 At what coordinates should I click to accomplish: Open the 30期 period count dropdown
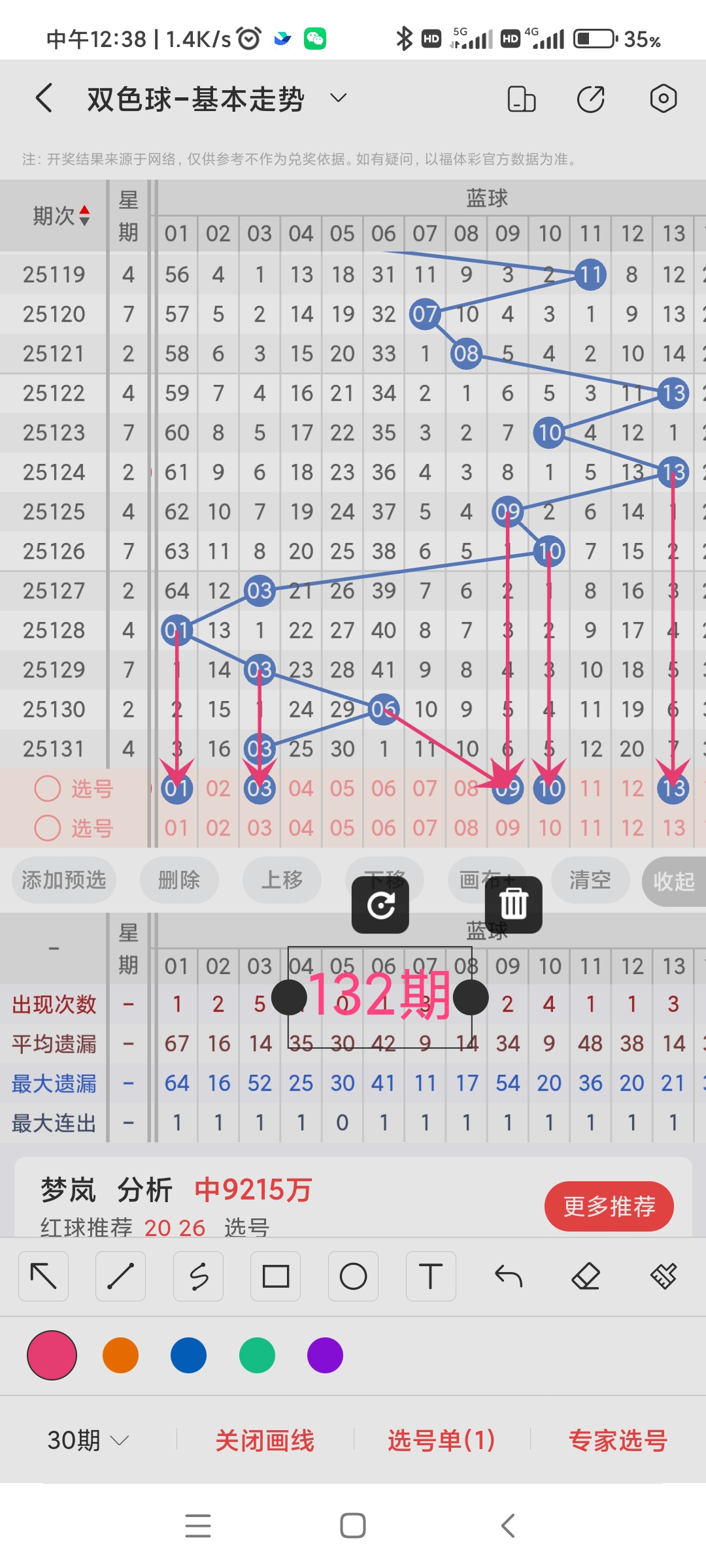[x=88, y=1441]
